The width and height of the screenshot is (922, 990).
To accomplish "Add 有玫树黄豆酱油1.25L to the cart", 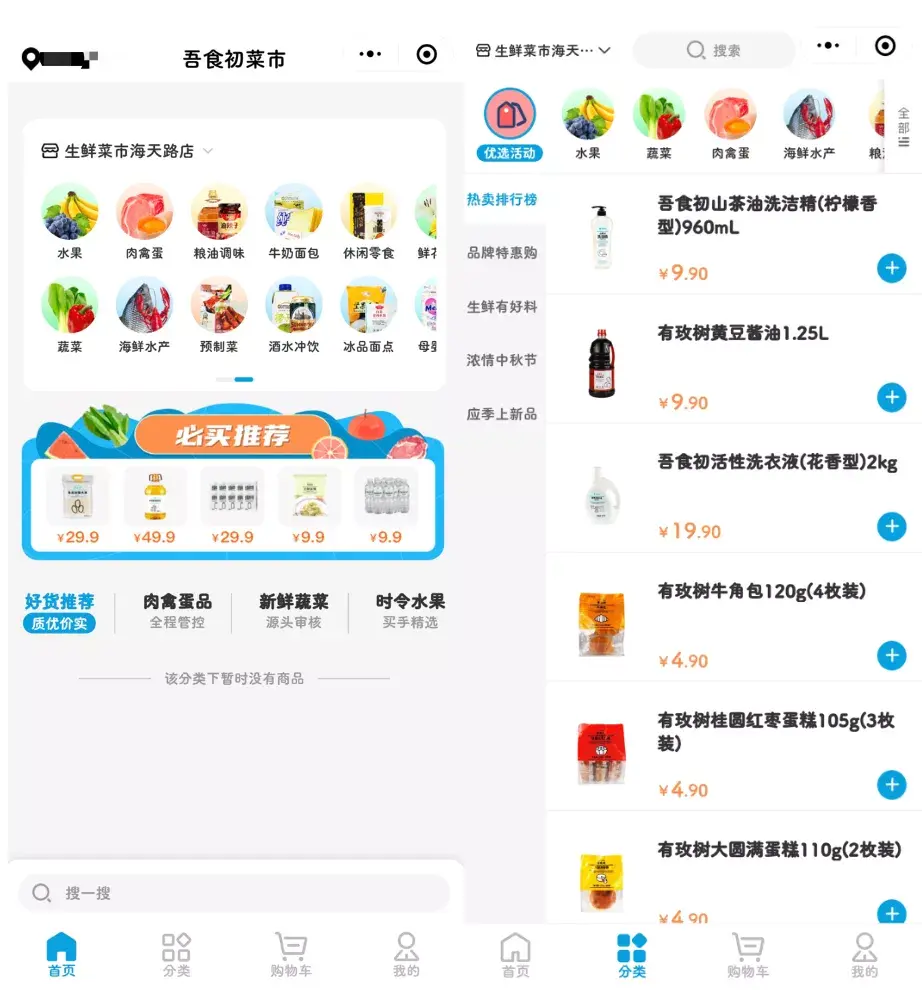I will (x=891, y=397).
